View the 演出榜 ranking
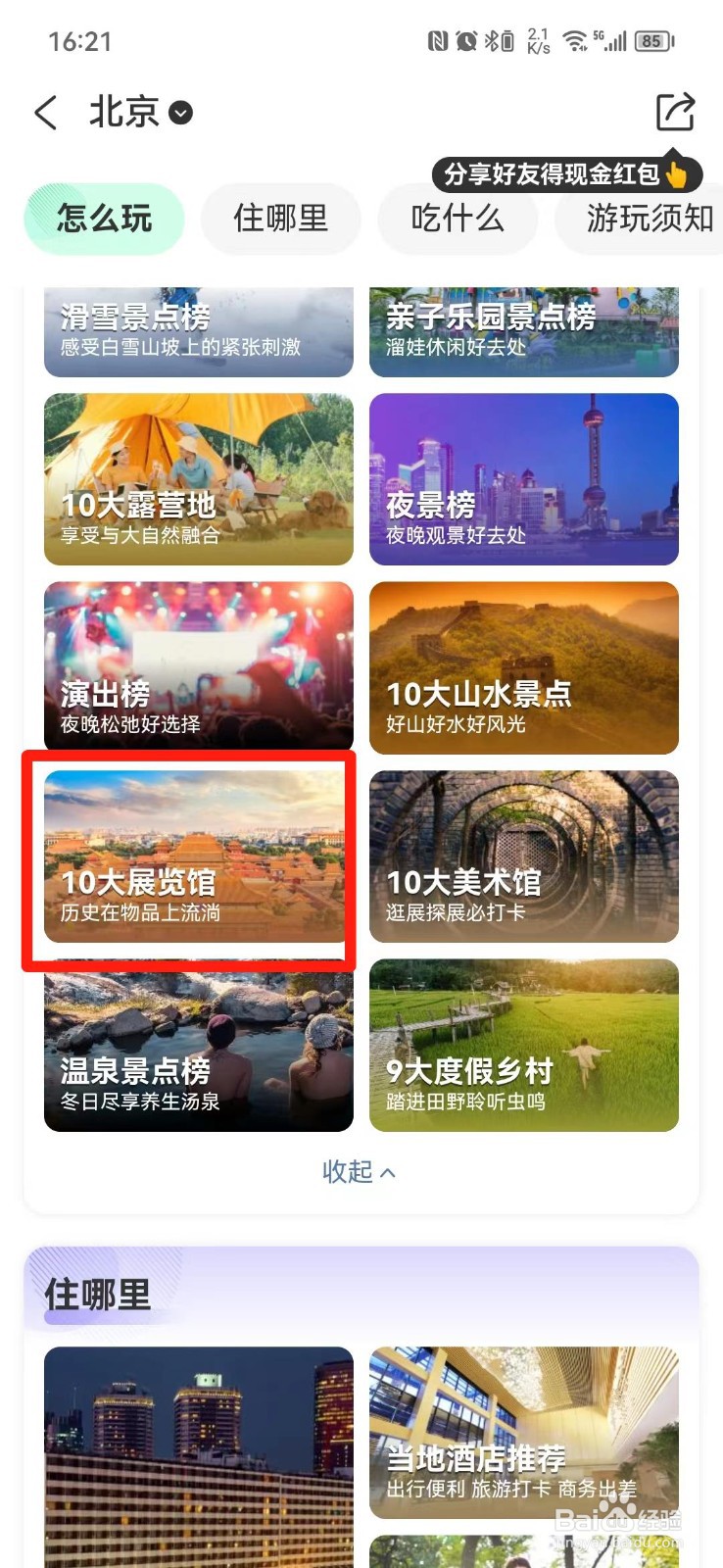 198,667
